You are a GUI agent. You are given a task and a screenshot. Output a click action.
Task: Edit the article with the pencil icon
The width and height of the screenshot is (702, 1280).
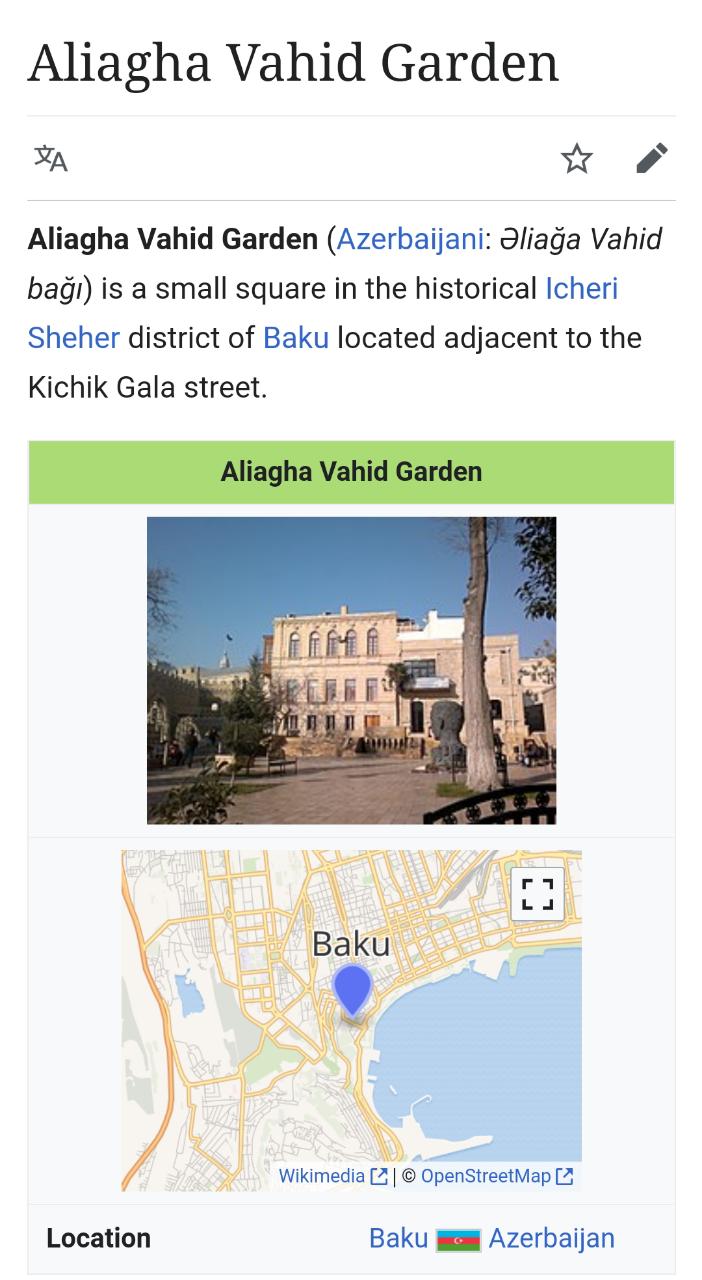click(652, 158)
